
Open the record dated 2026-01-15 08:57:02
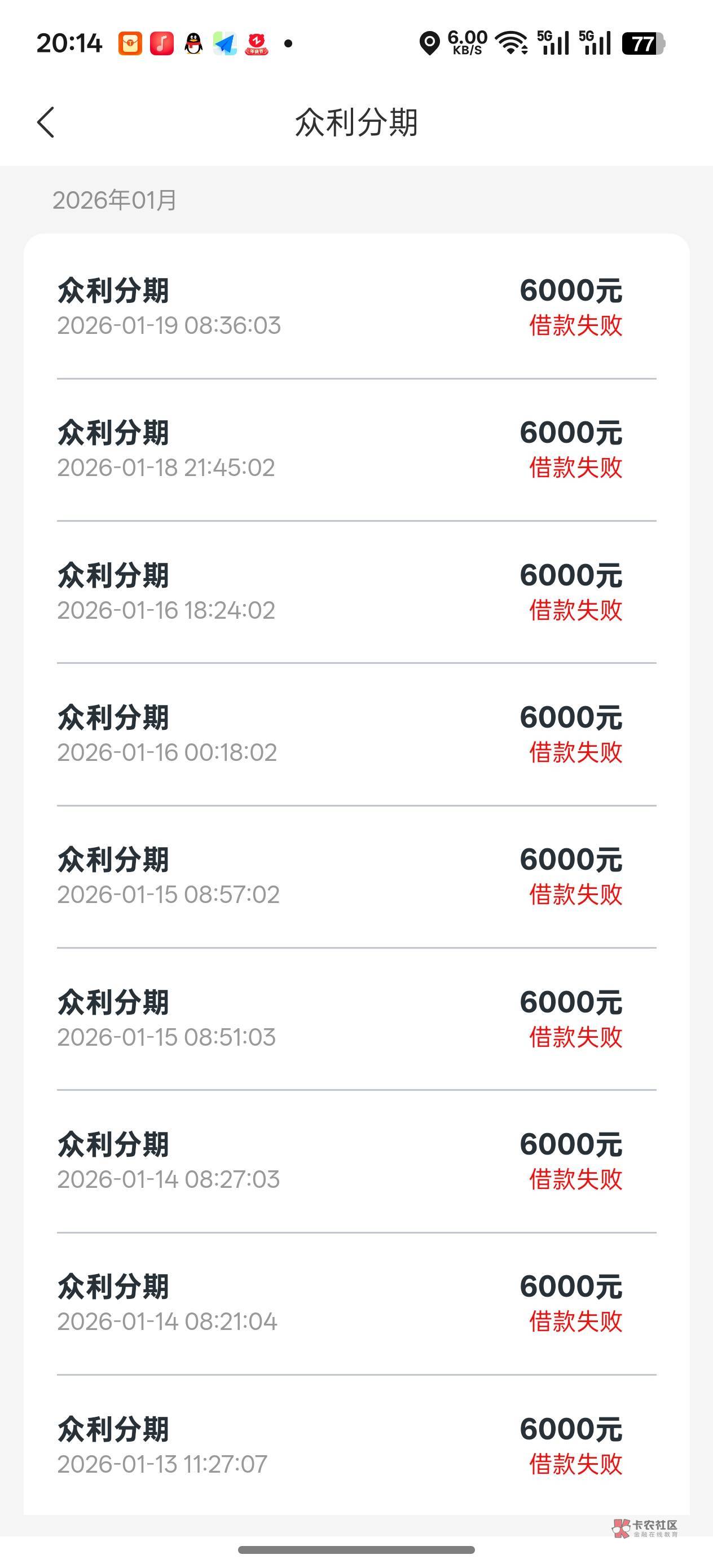(356, 877)
